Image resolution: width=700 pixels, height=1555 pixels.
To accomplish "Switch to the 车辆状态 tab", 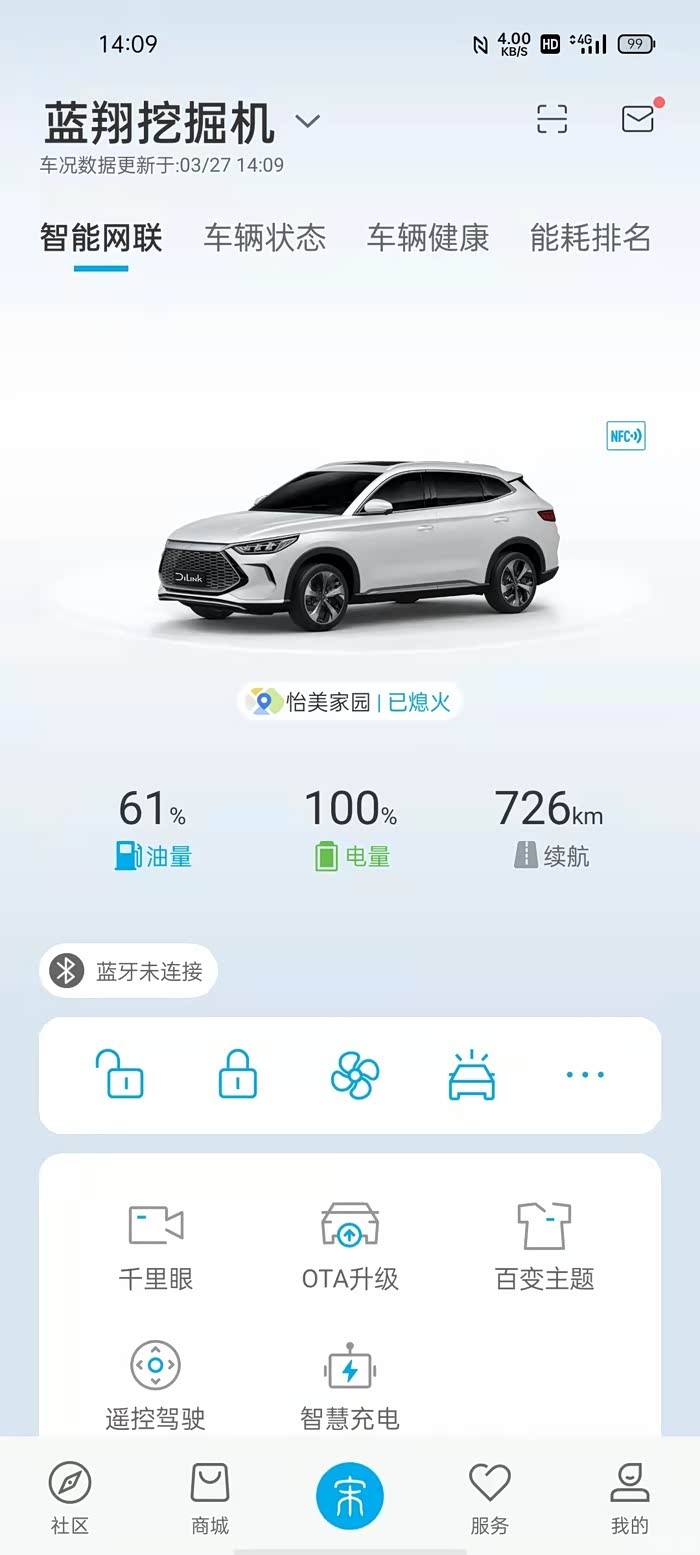I will [265, 238].
